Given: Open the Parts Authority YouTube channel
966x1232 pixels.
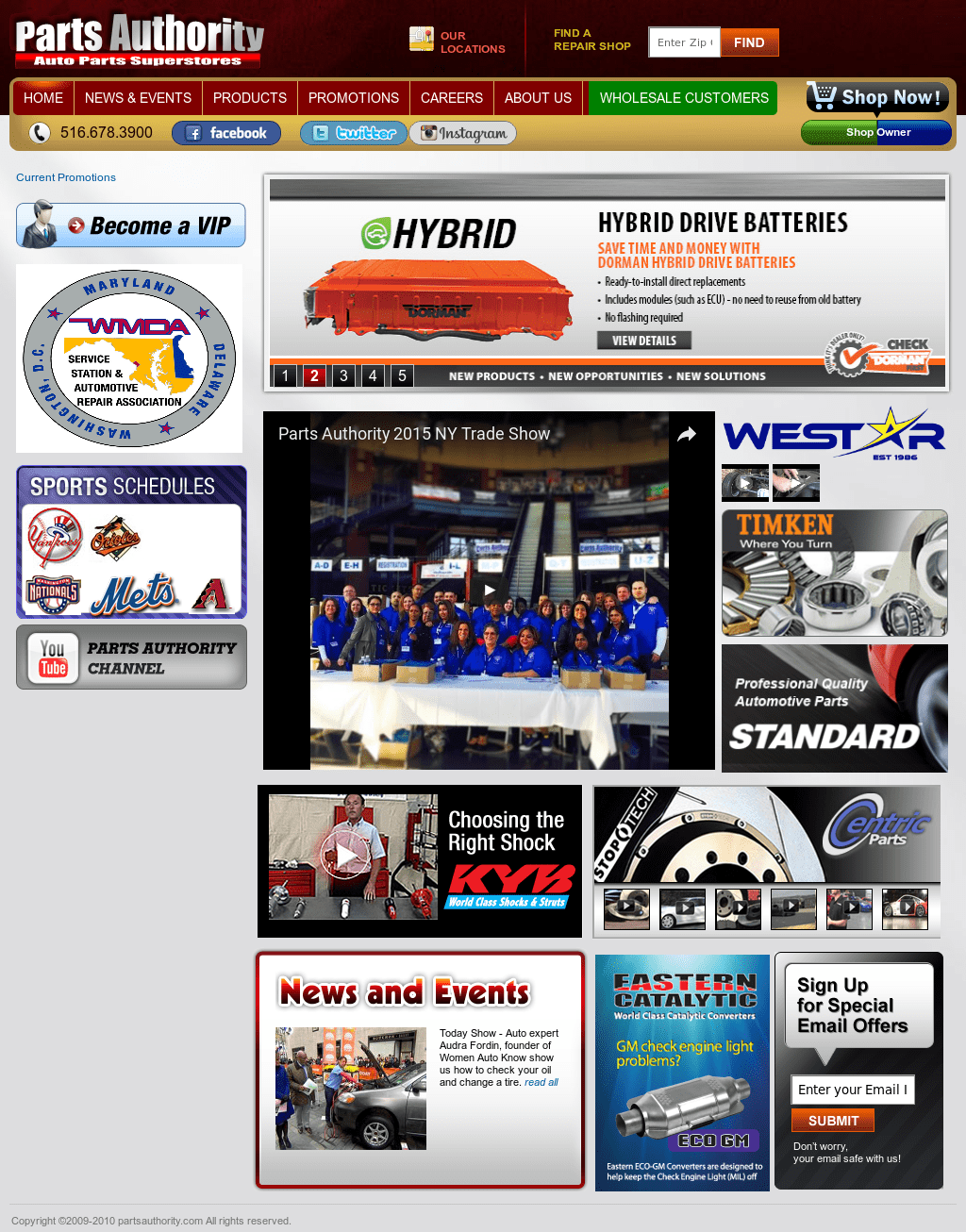Looking at the screenshot, I should coord(131,658).
